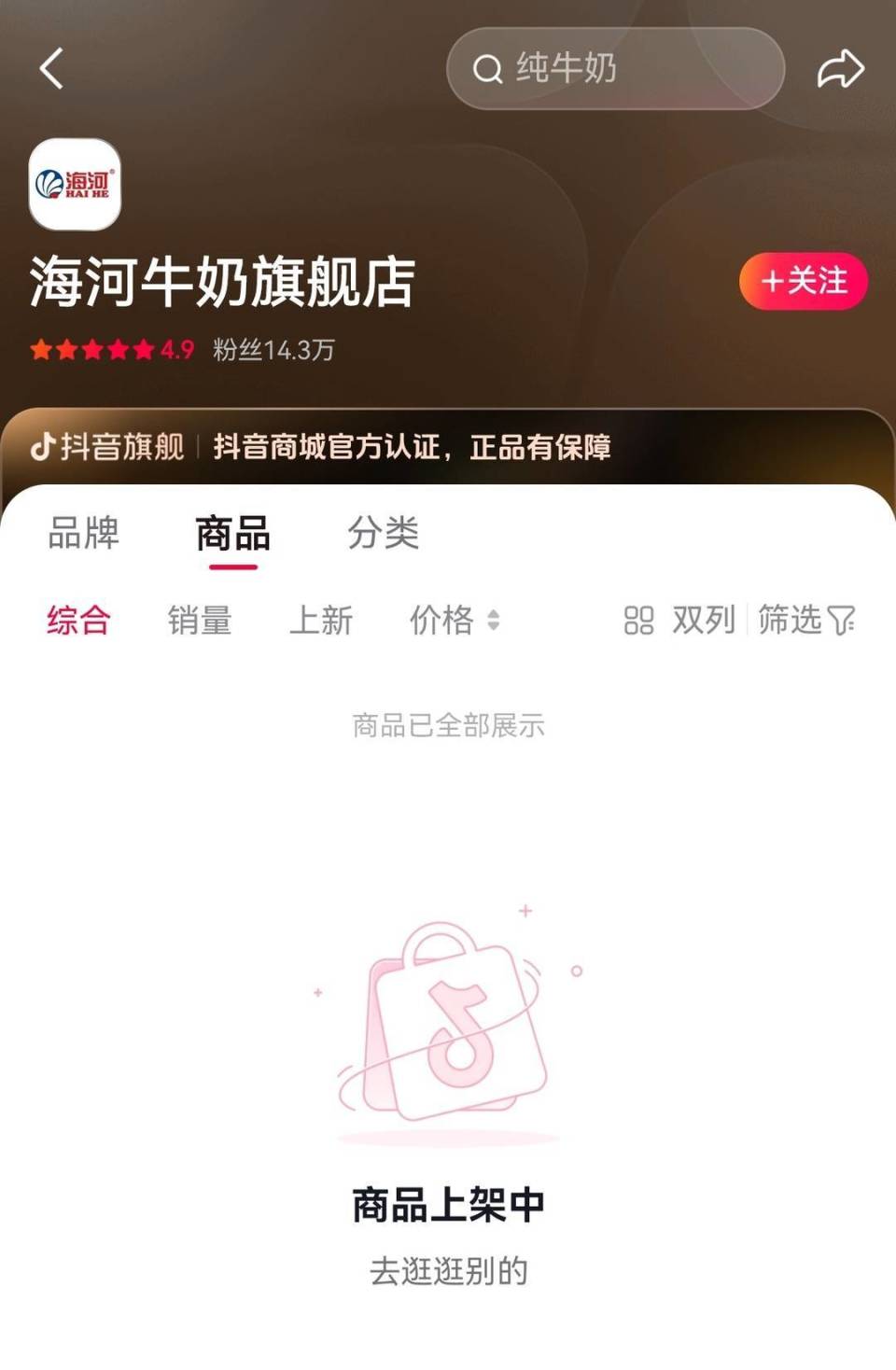This screenshot has width=896, height=1370.
Task: Switch to the 分类 tab
Action: (383, 533)
